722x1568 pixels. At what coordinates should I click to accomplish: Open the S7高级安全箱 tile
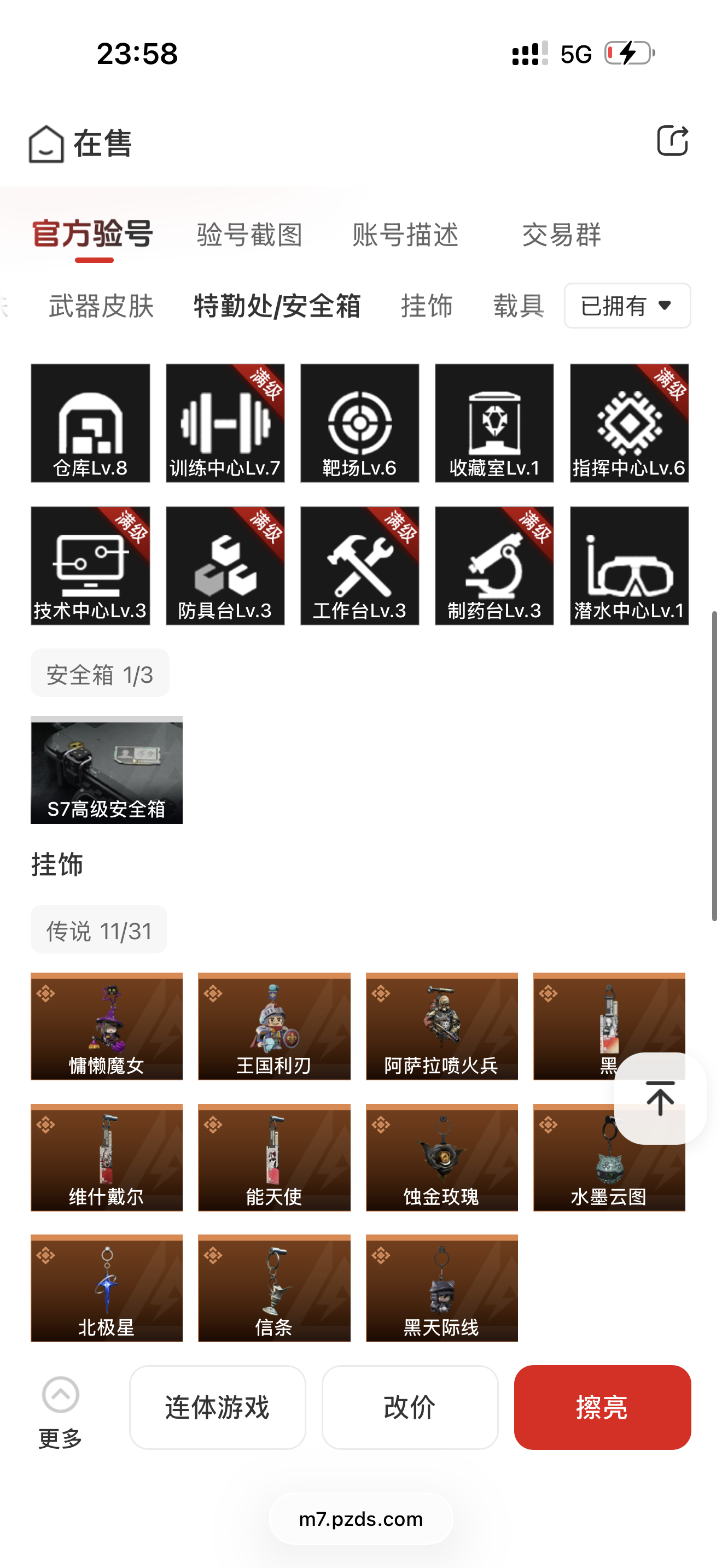pos(107,770)
